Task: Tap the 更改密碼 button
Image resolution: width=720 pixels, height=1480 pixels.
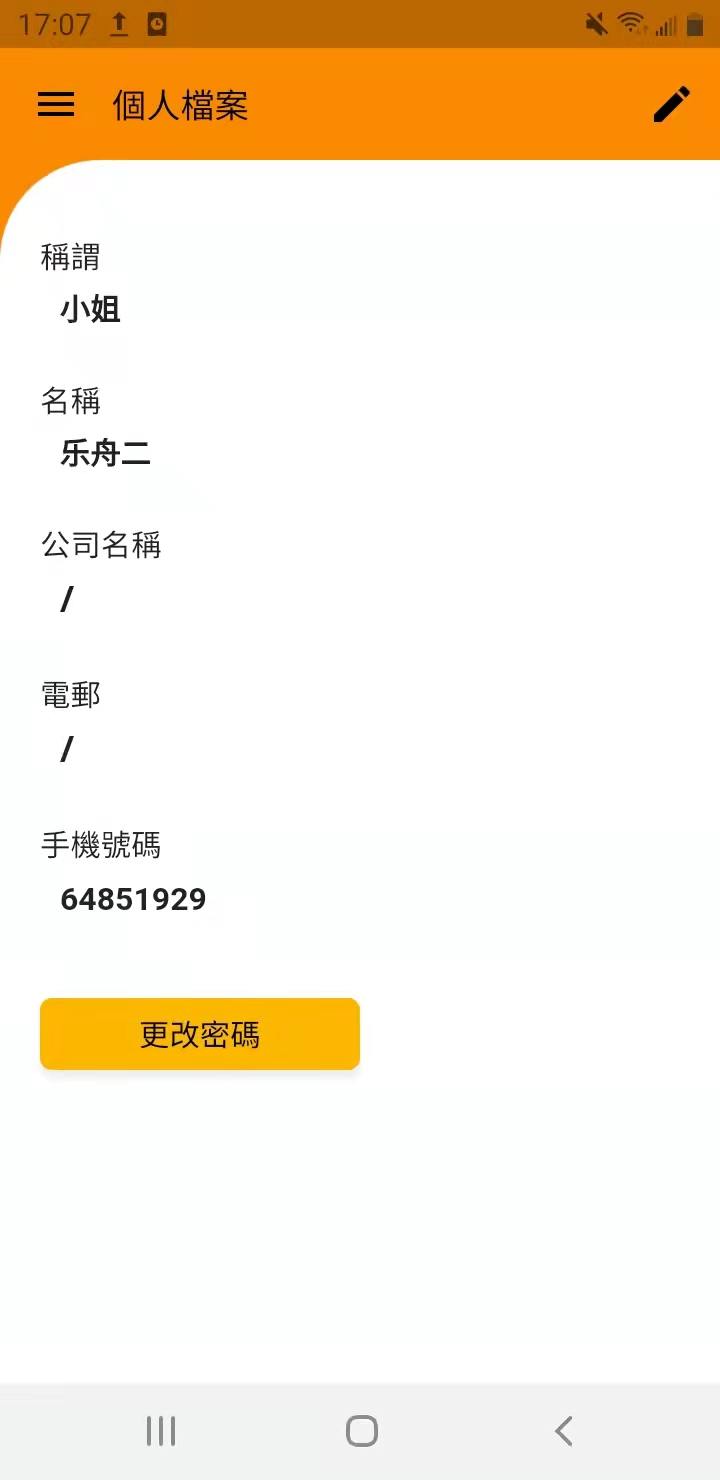Action: 200,1034
